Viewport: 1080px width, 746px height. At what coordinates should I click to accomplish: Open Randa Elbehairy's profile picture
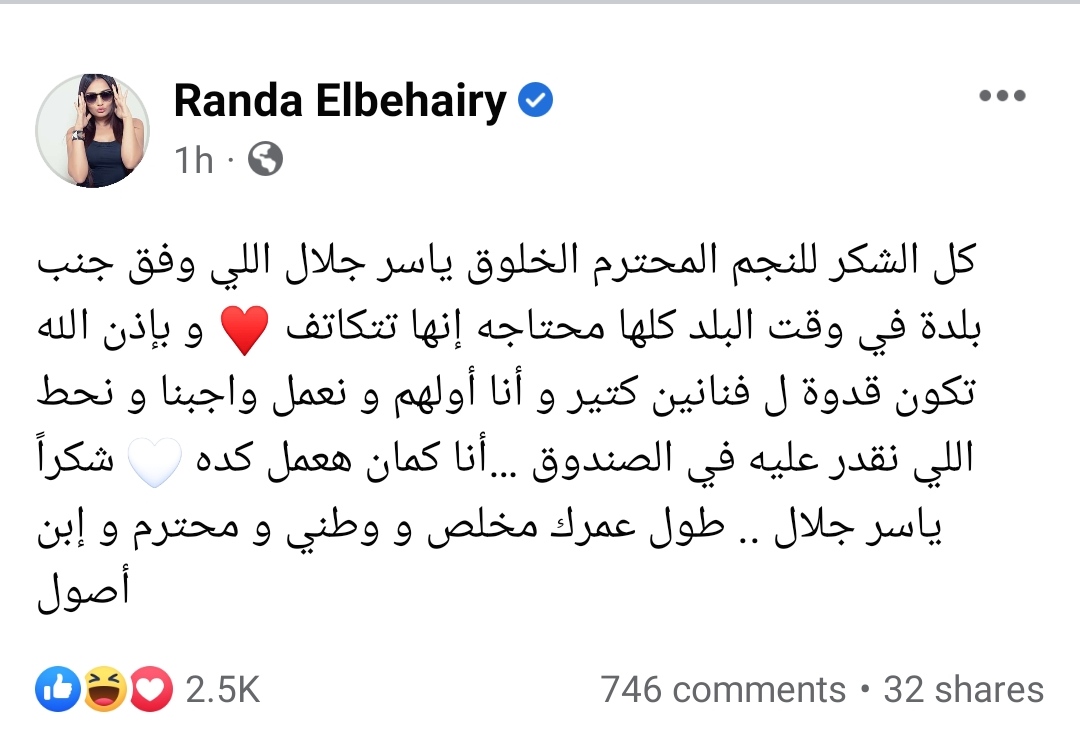point(92,130)
